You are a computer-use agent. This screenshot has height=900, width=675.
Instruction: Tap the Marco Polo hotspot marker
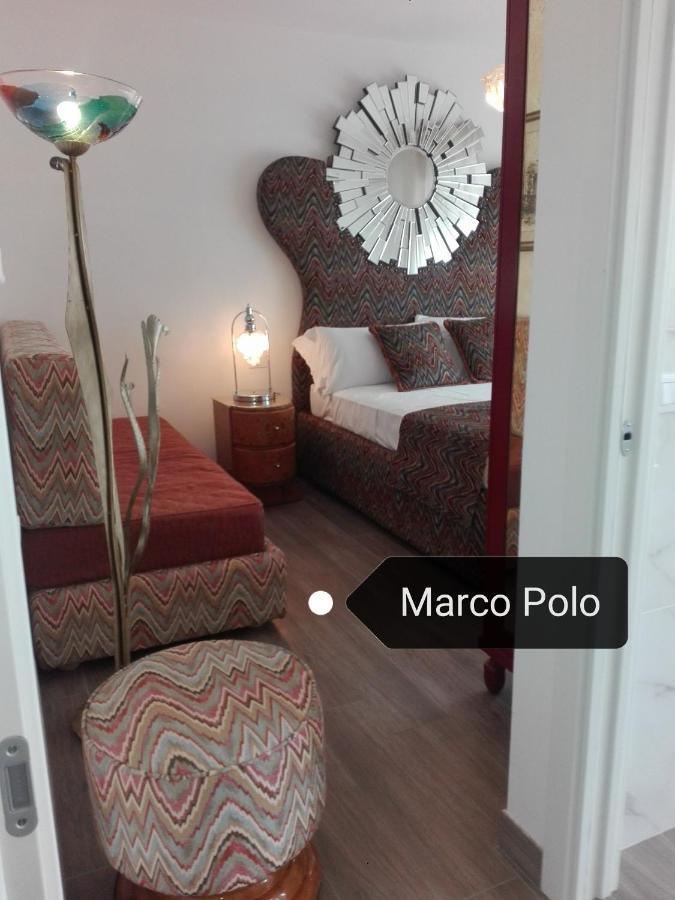click(x=320, y=602)
